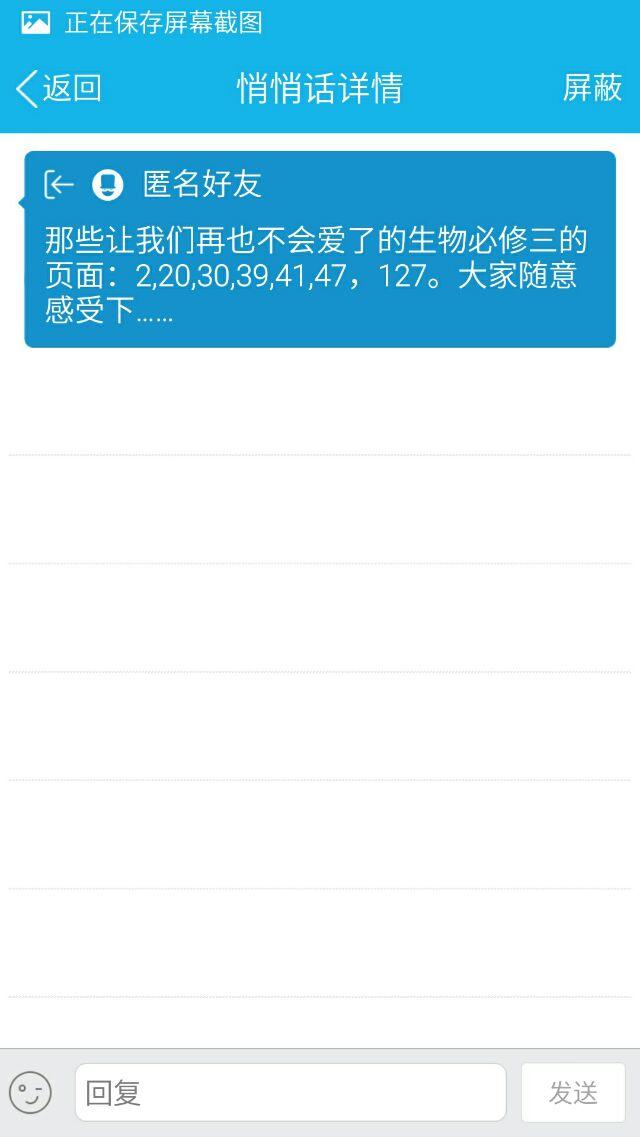Send the reply with 发送 button

573,1092
